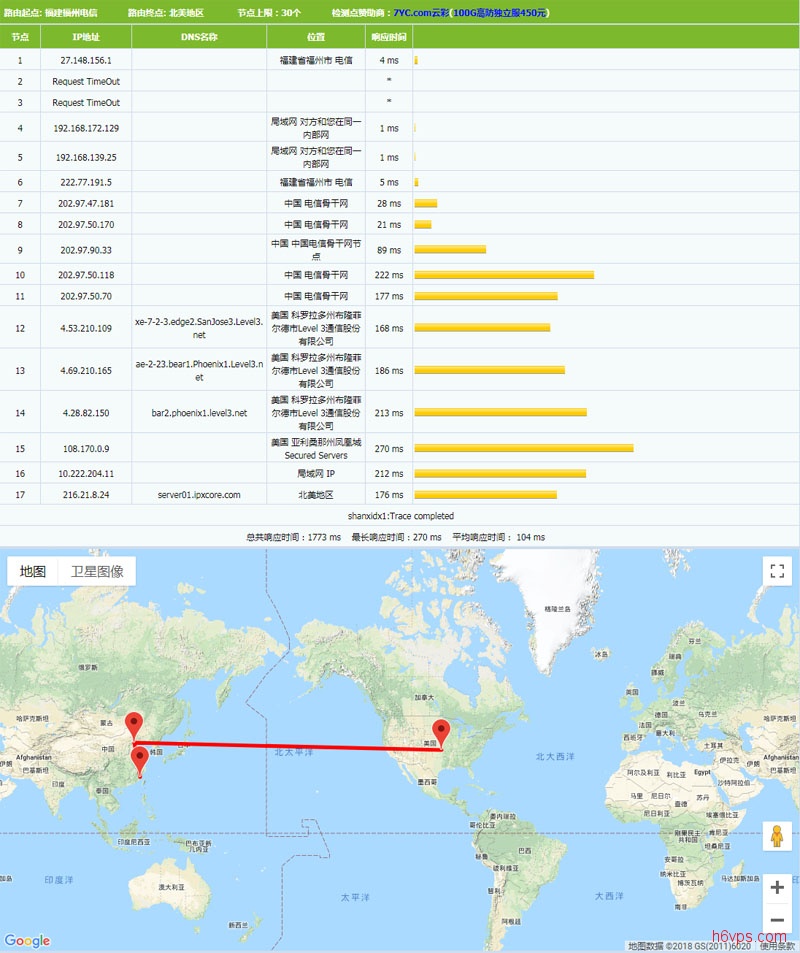Open the 使用条款 terms link
The width and height of the screenshot is (800, 953).
coord(777,946)
